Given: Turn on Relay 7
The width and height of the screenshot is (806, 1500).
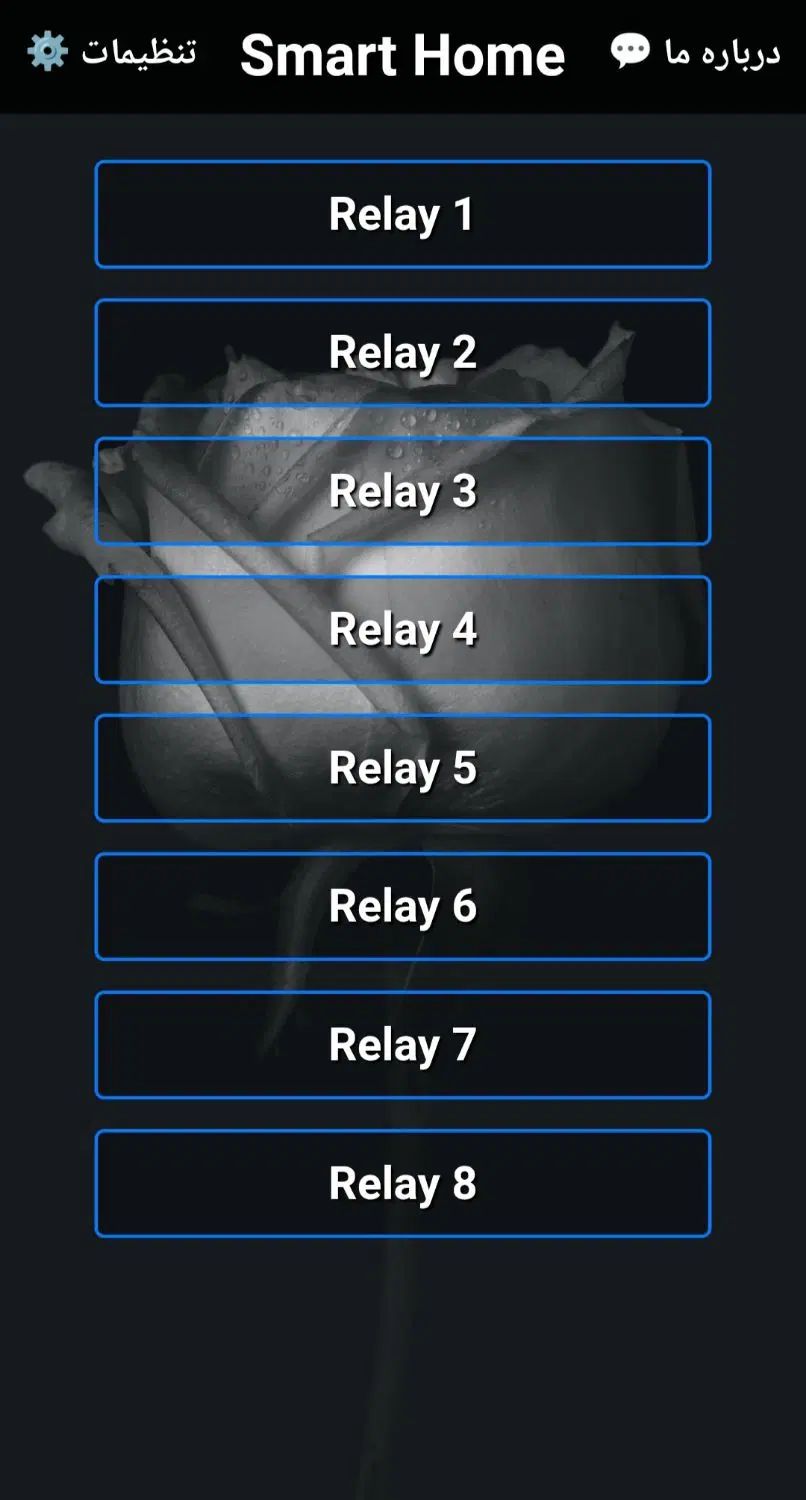Looking at the screenshot, I should 402,1045.
